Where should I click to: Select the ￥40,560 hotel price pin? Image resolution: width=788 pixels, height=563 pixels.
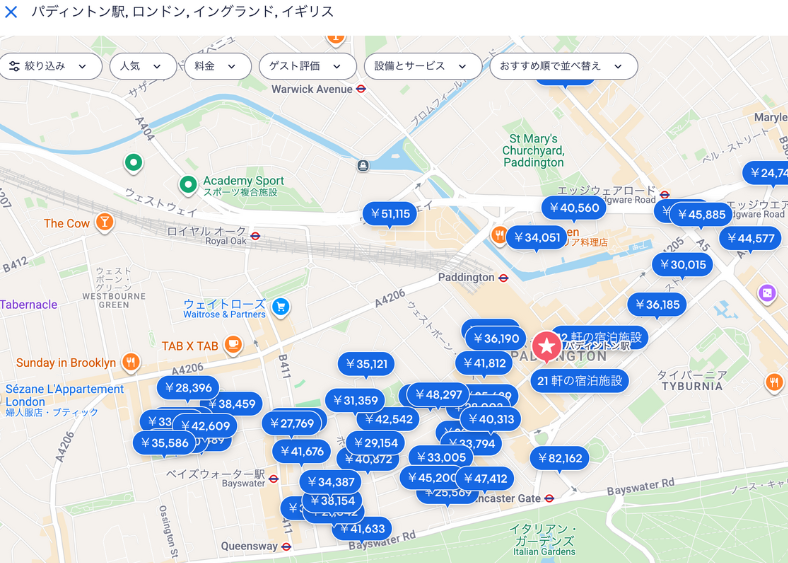pos(574,208)
